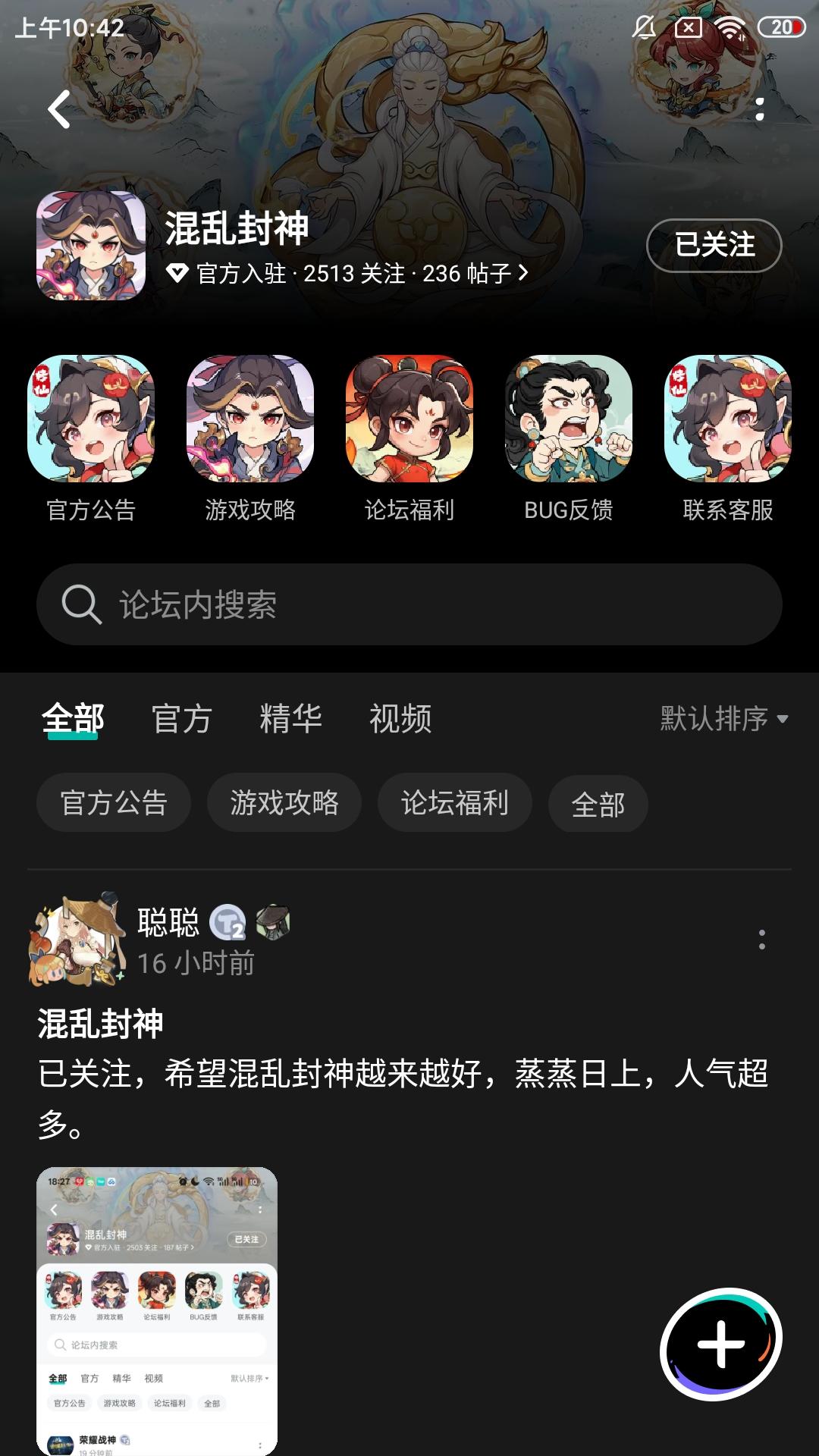Tap the 论坛内搜索 search field
Screen dimensions: 819x1456
[409, 605]
